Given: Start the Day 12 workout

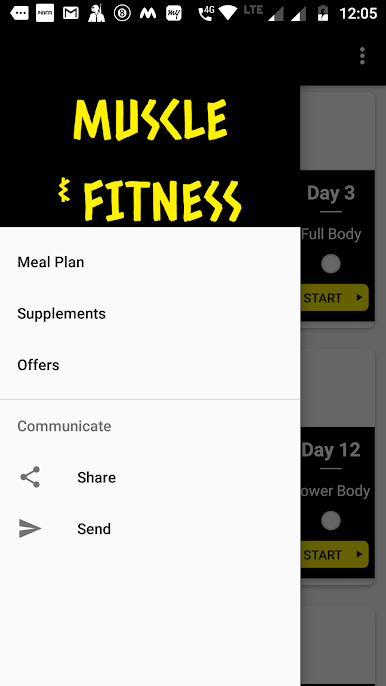Looking at the screenshot, I should 334,555.
